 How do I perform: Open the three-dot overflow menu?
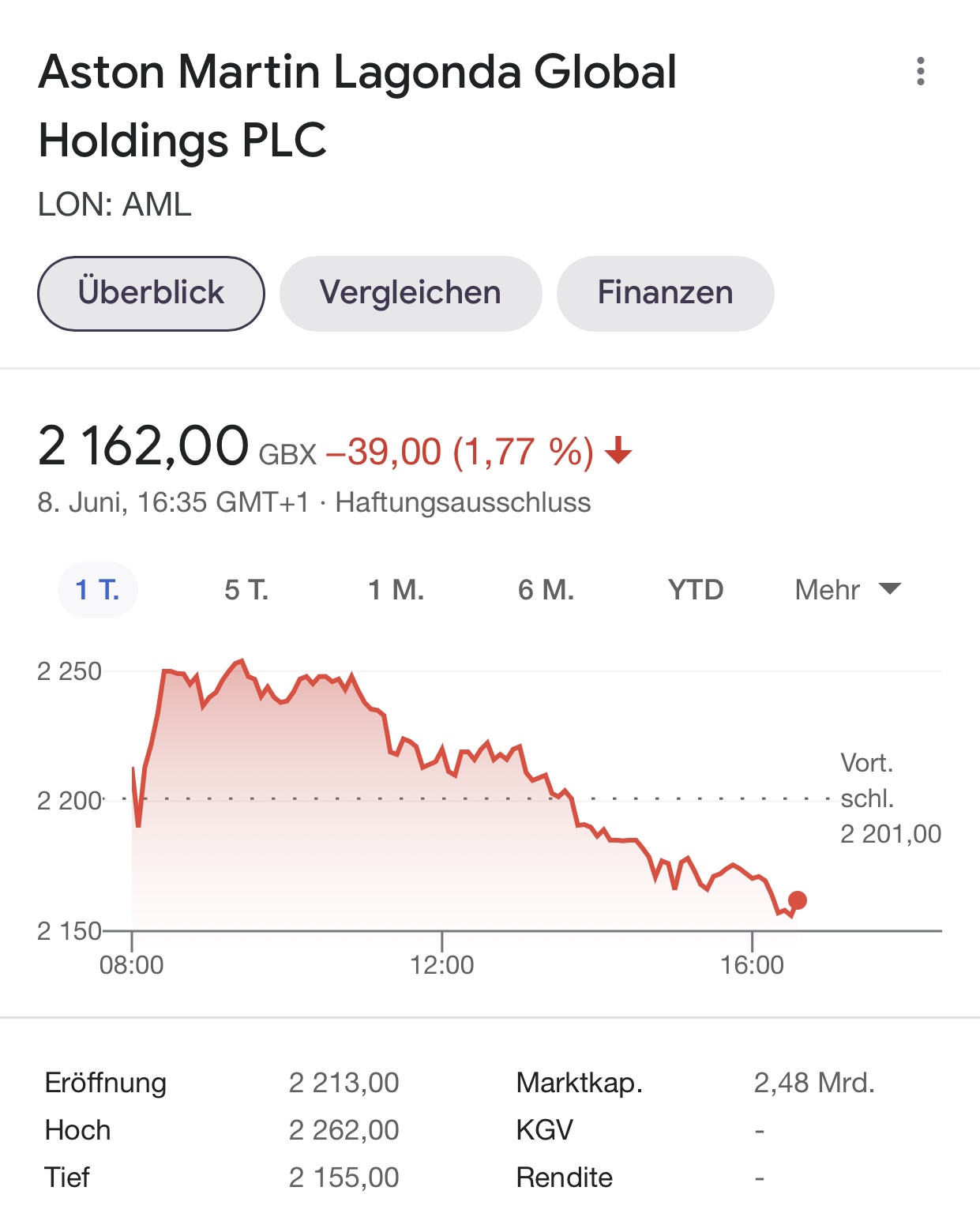click(920, 71)
